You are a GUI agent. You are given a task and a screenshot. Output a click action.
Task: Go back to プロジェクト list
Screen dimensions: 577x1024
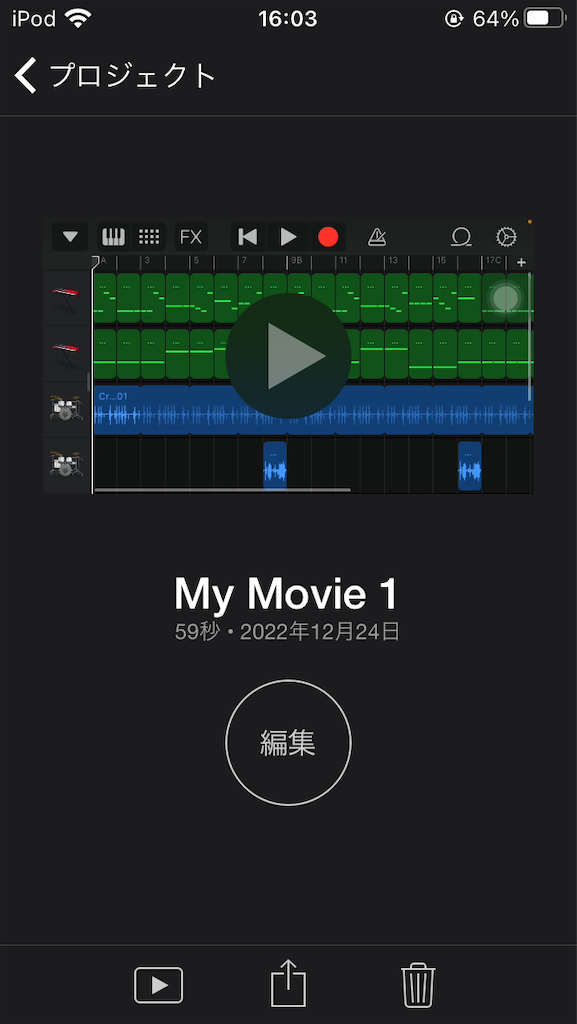115,76
